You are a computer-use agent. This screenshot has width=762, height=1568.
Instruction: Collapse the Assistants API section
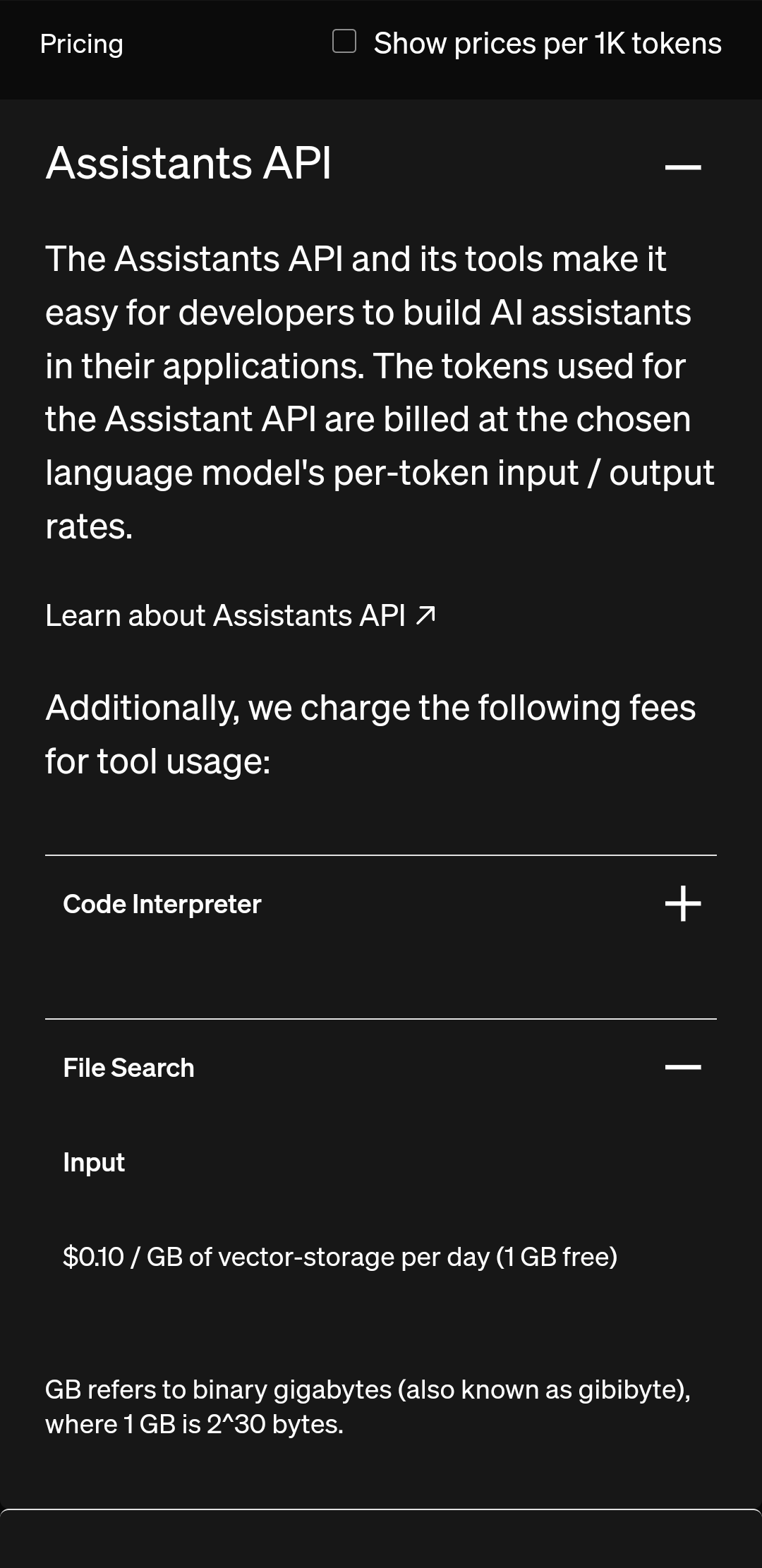[682, 167]
